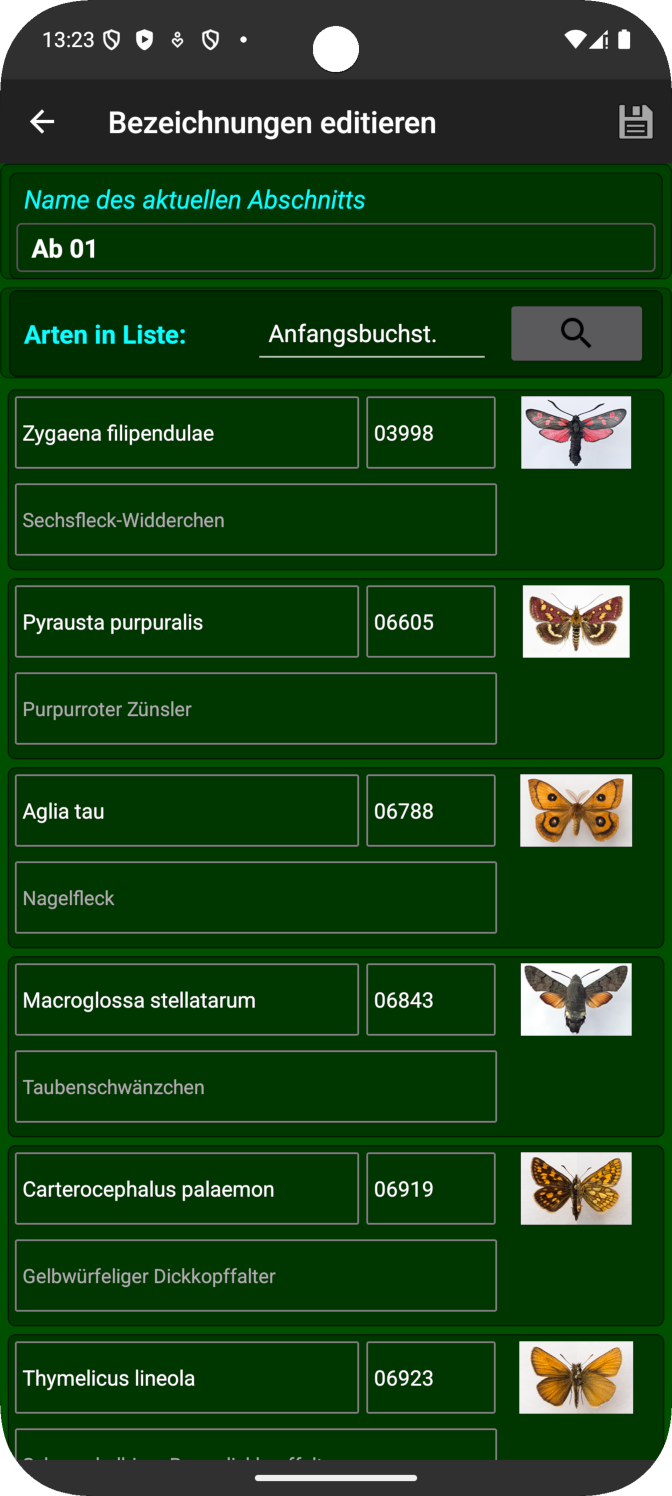Edit the Gelbwürfeliger Dickkopffalter local name field
672x1496 pixels.
[x=256, y=1276]
